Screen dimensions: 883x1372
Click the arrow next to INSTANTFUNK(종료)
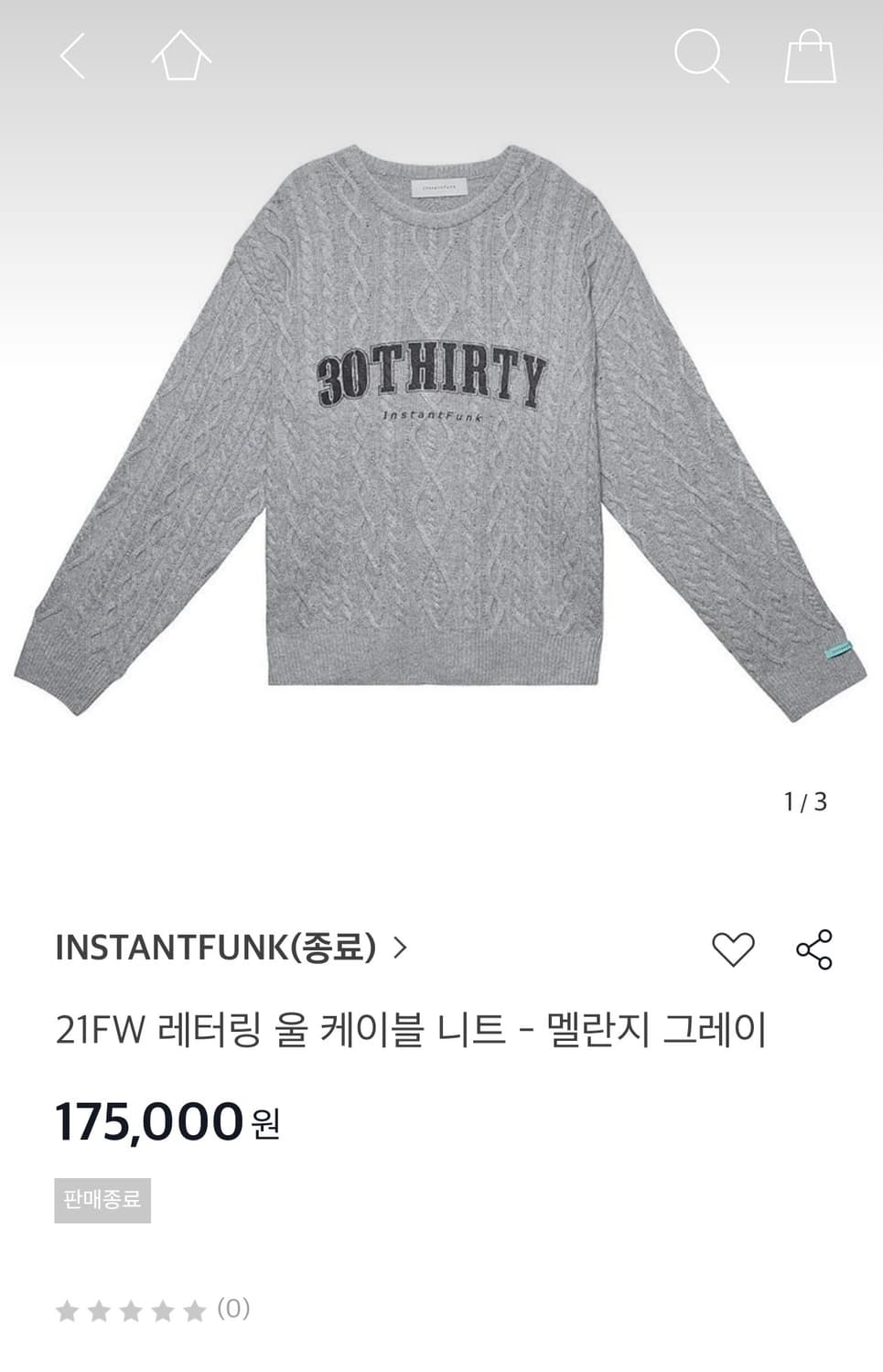click(401, 949)
